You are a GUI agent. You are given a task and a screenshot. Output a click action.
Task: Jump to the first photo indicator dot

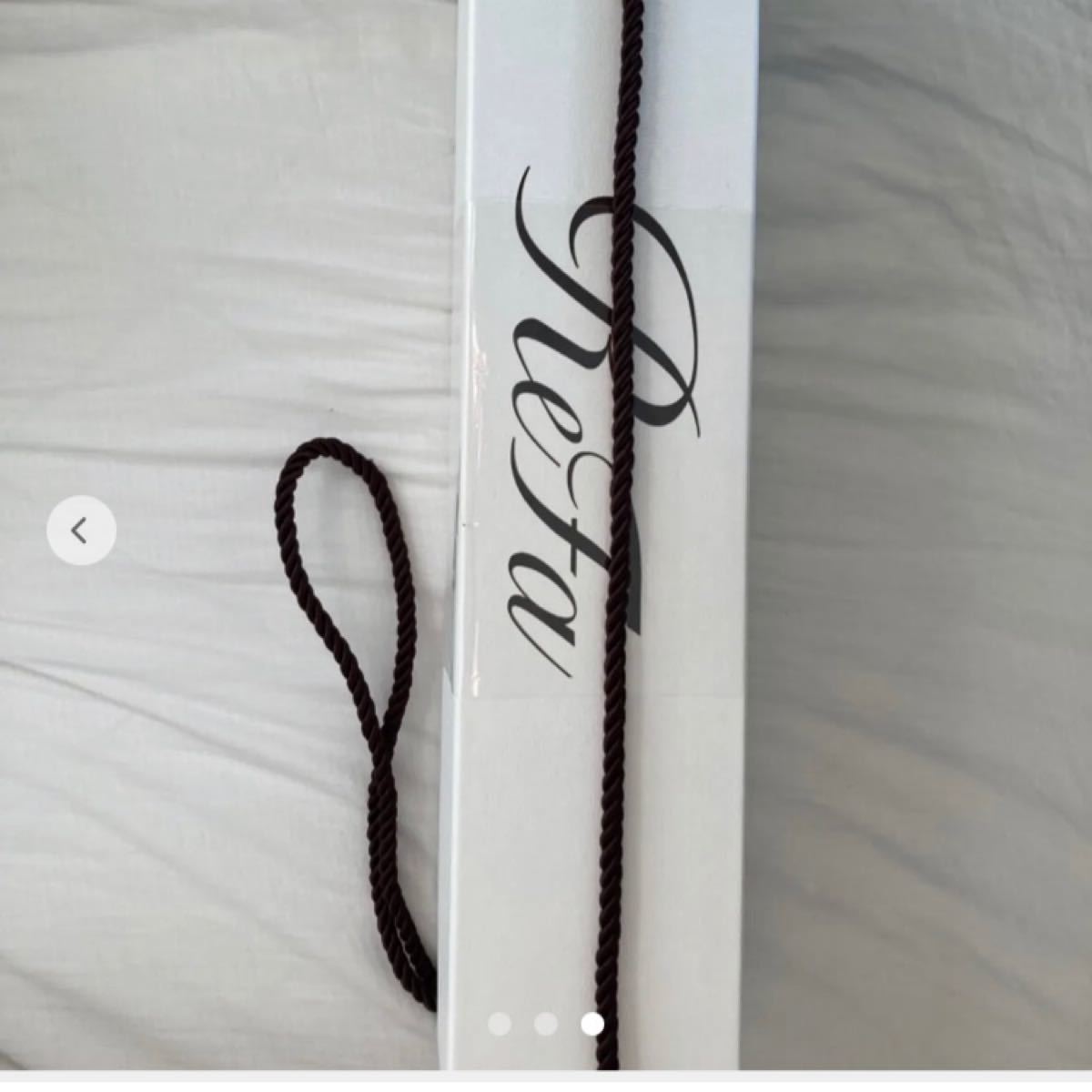[x=500, y=1024]
